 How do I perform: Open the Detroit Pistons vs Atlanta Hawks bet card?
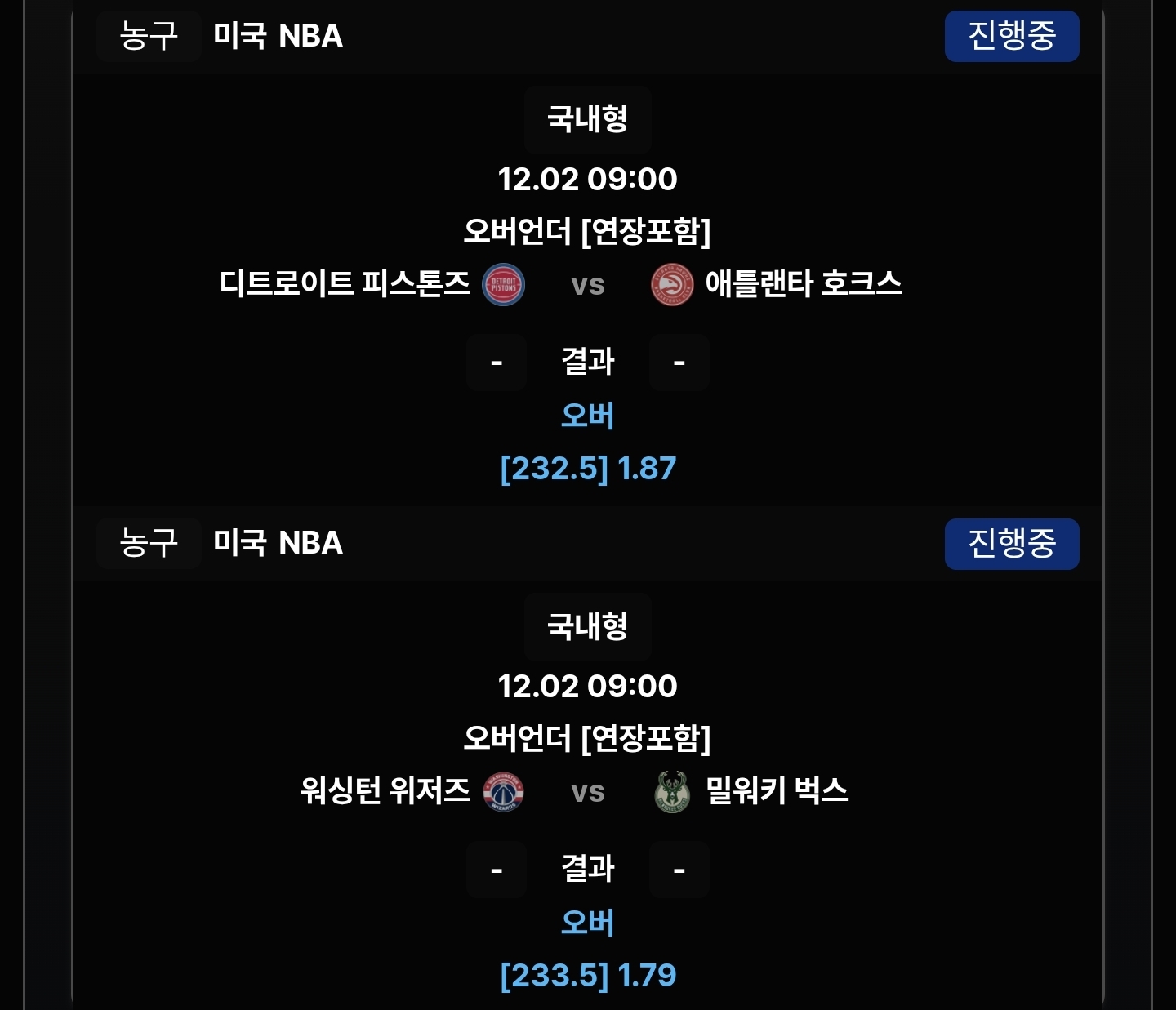[587, 284]
